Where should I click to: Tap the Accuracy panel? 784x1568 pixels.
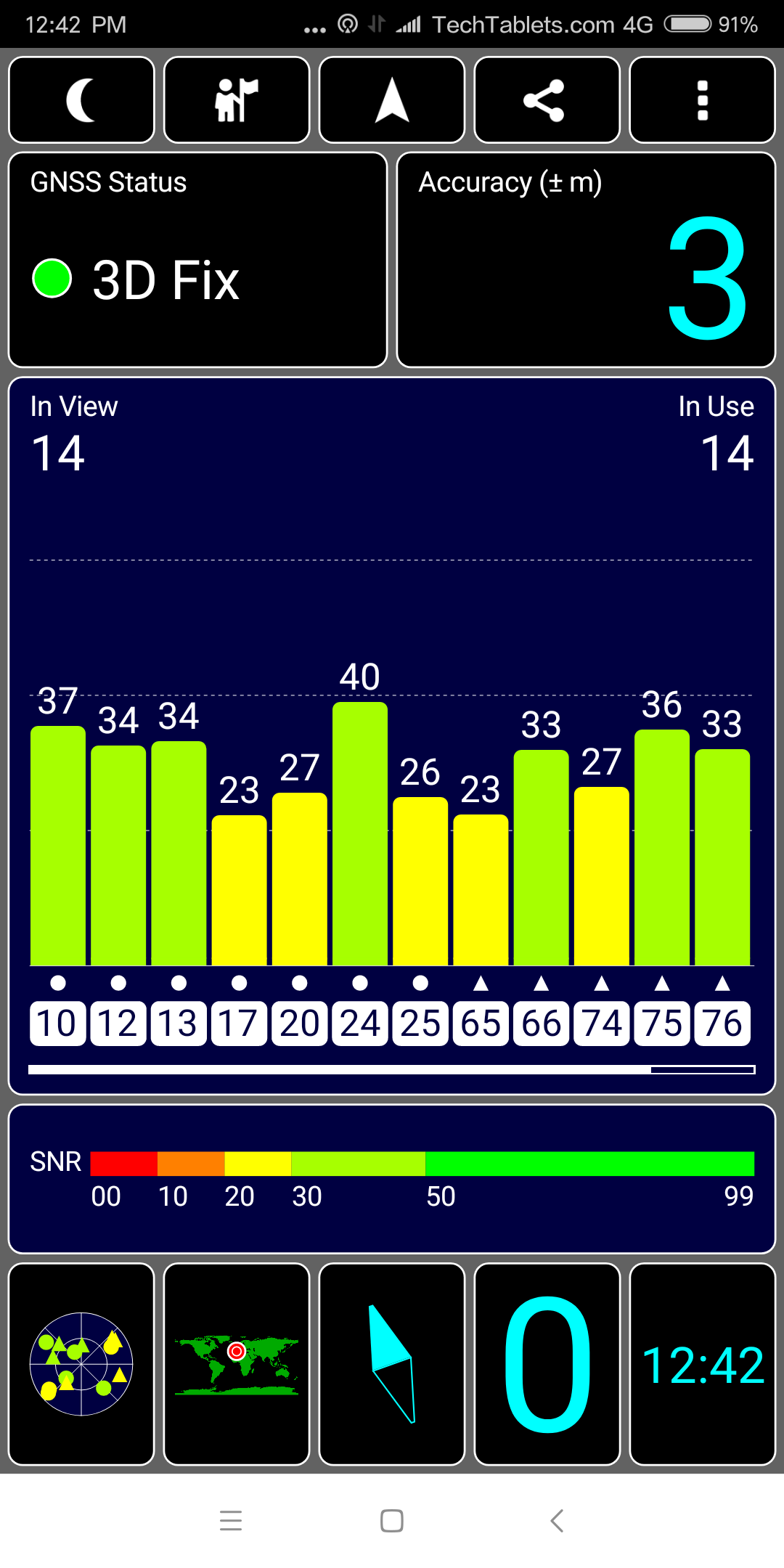click(x=587, y=260)
